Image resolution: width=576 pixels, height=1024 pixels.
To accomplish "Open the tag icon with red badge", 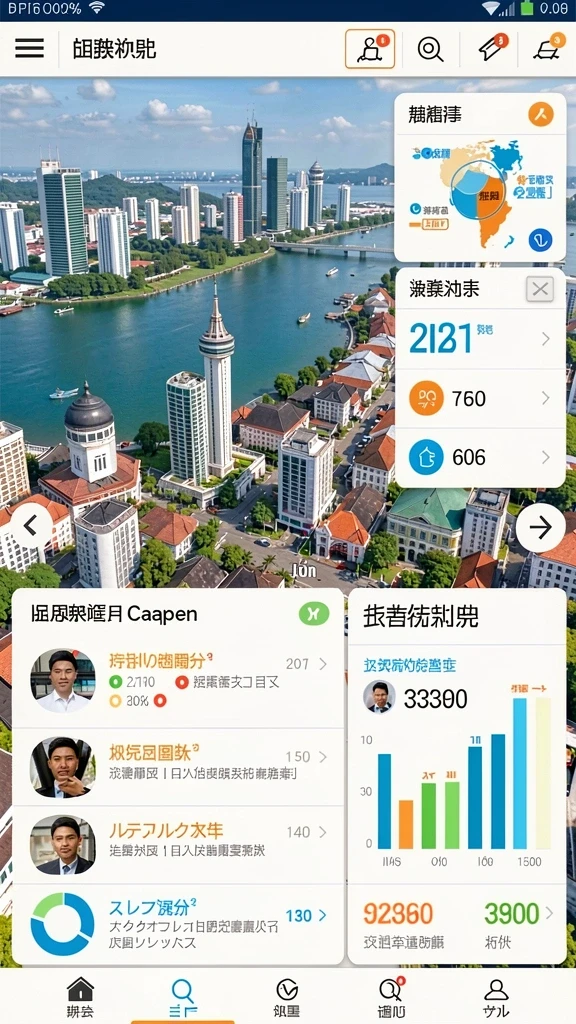I will (492, 48).
